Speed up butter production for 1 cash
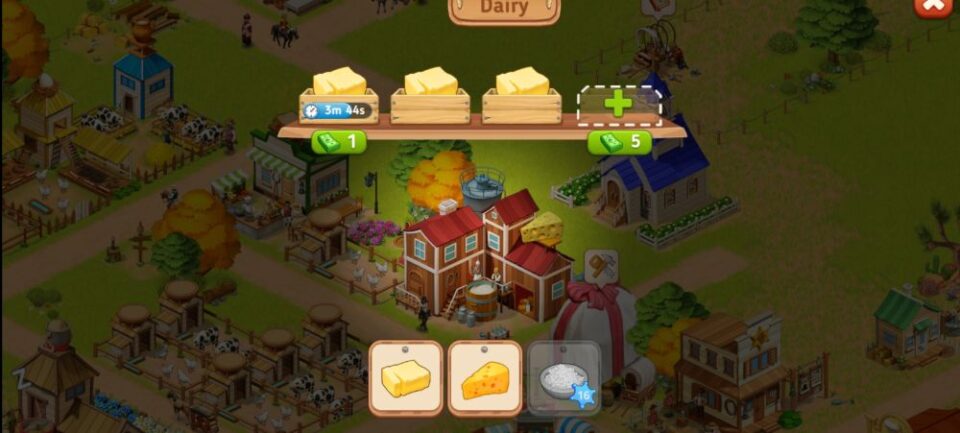This screenshot has height=433, width=960. pyautogui.click(x=339, y=143)
